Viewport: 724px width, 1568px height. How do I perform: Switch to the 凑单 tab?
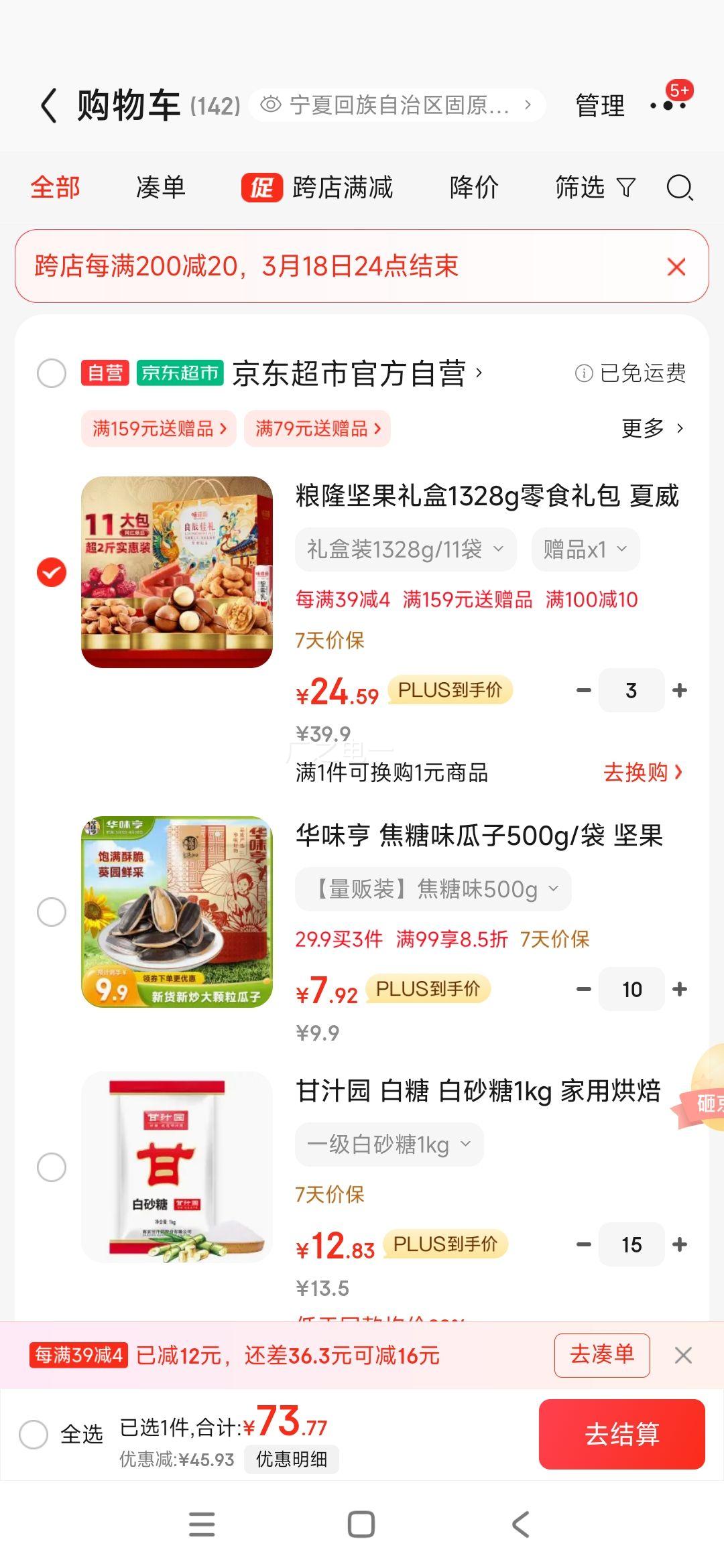(161, 188)
